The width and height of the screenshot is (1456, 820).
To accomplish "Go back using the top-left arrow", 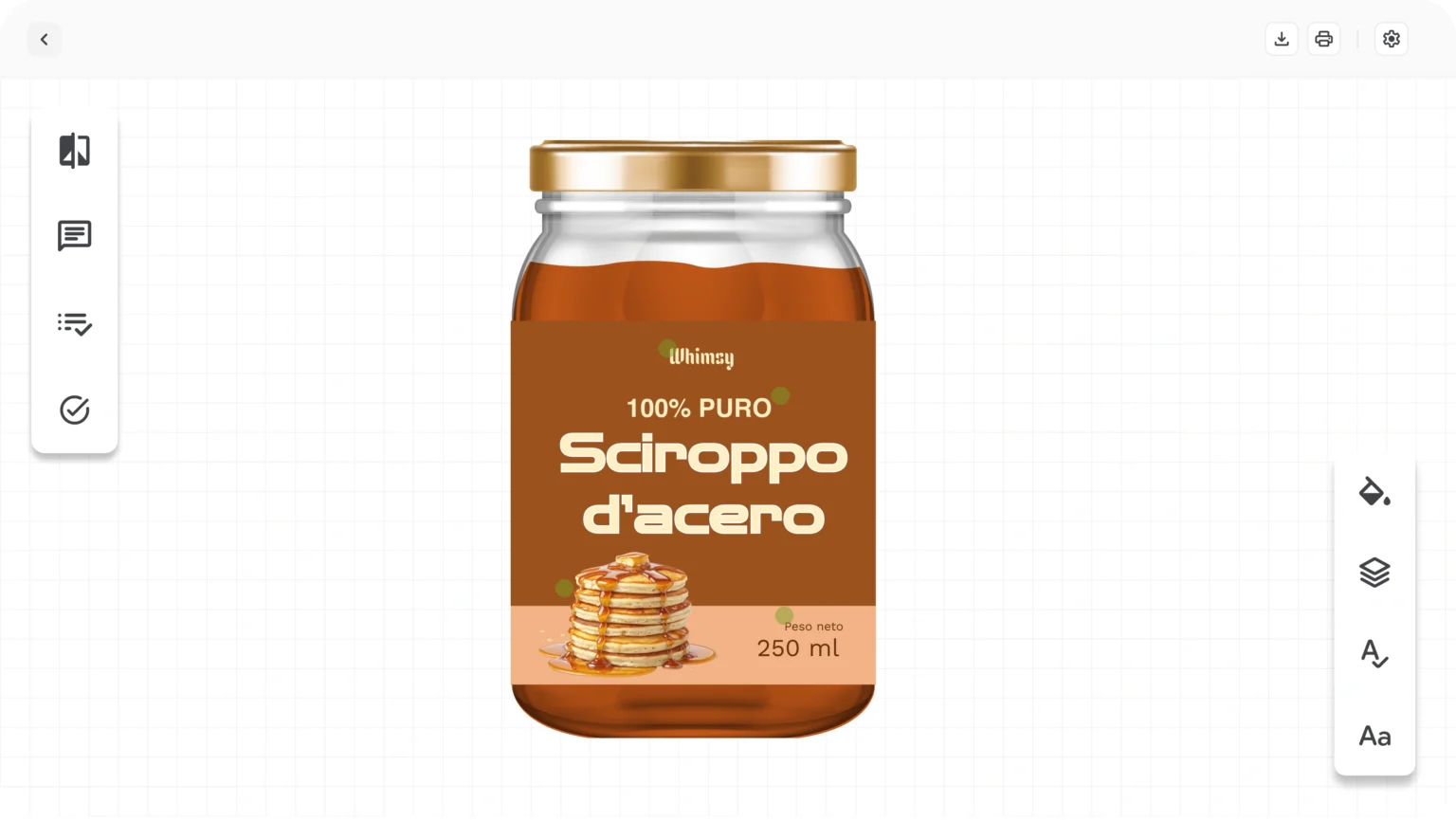I will [44, 40].
